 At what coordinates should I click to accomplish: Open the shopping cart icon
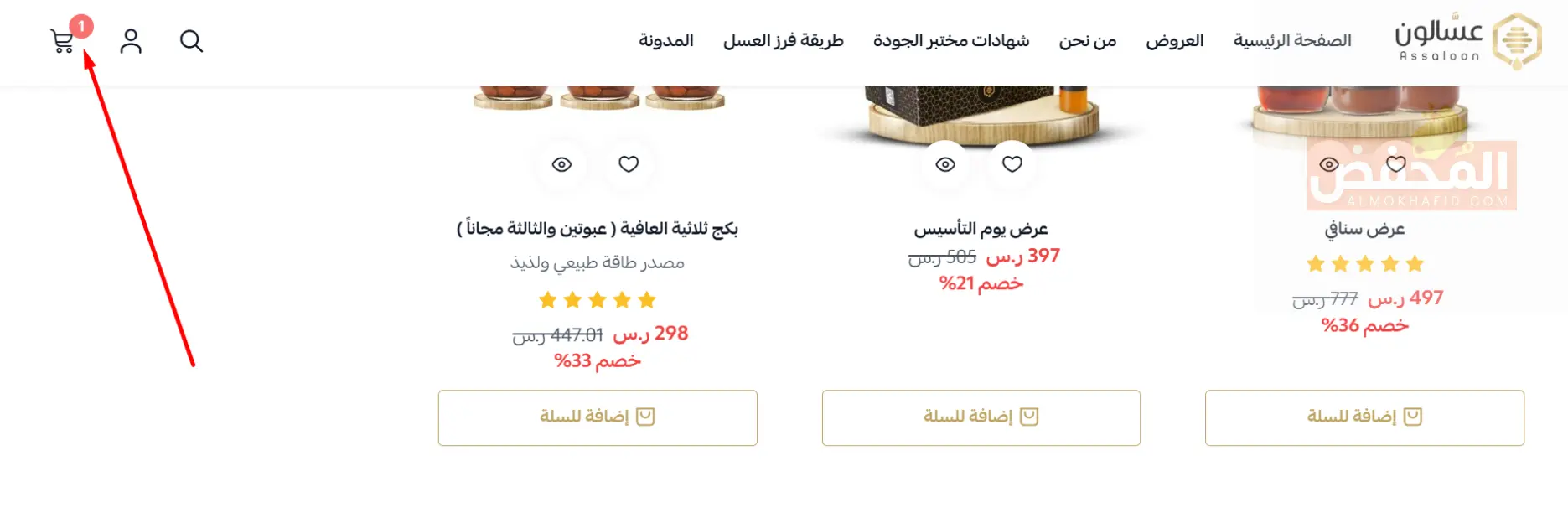pos(63,41)
